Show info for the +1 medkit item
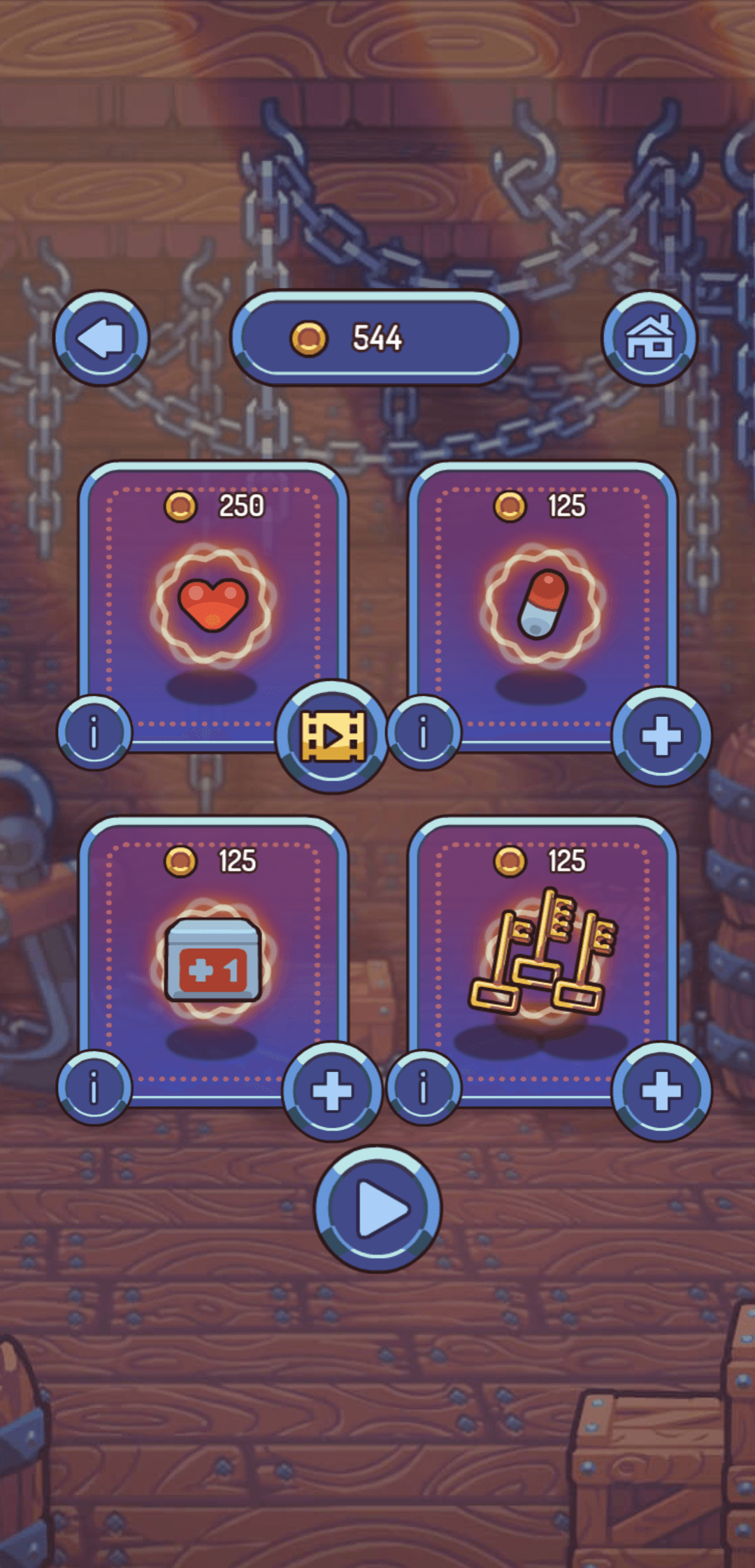Viewport: 755px width, 1568px height. 94,1087
